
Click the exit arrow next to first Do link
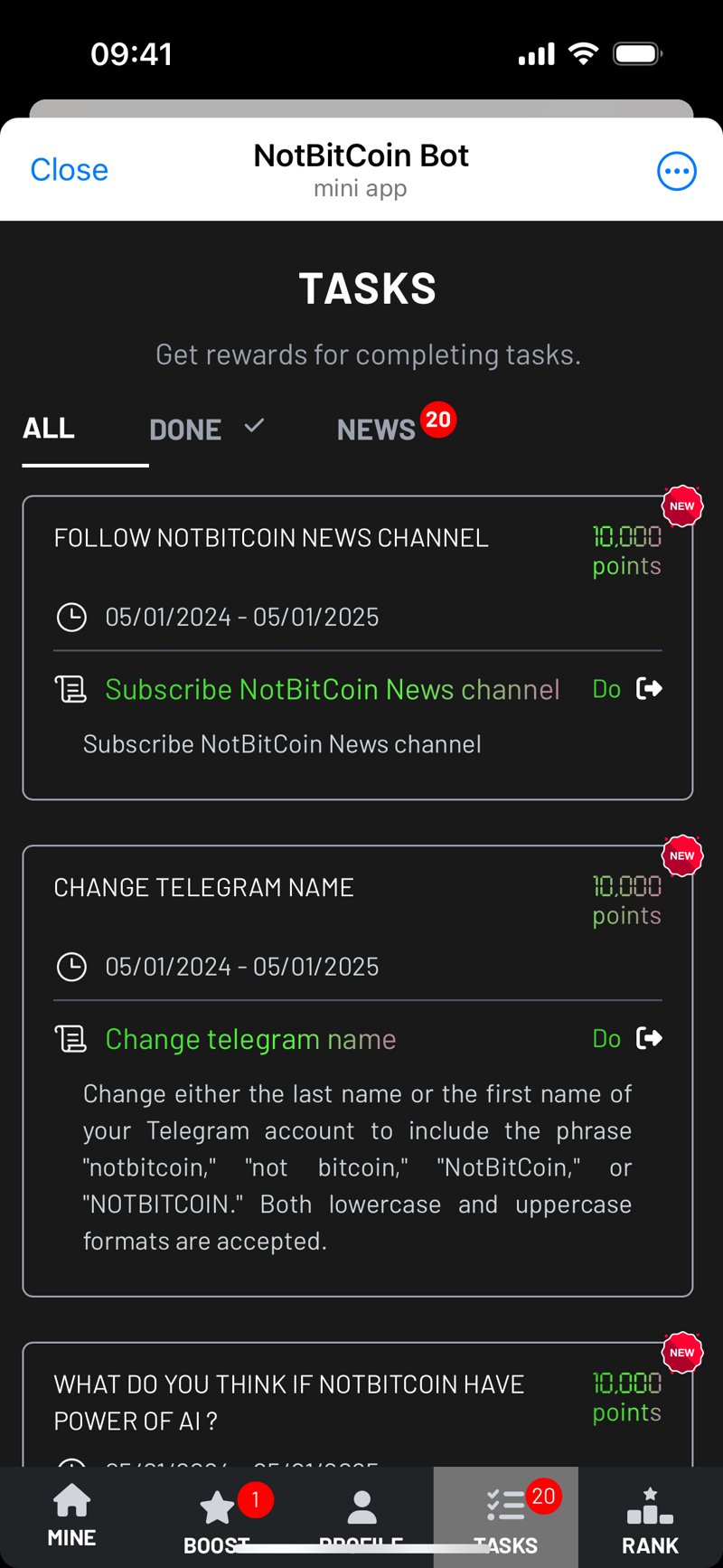650,688
